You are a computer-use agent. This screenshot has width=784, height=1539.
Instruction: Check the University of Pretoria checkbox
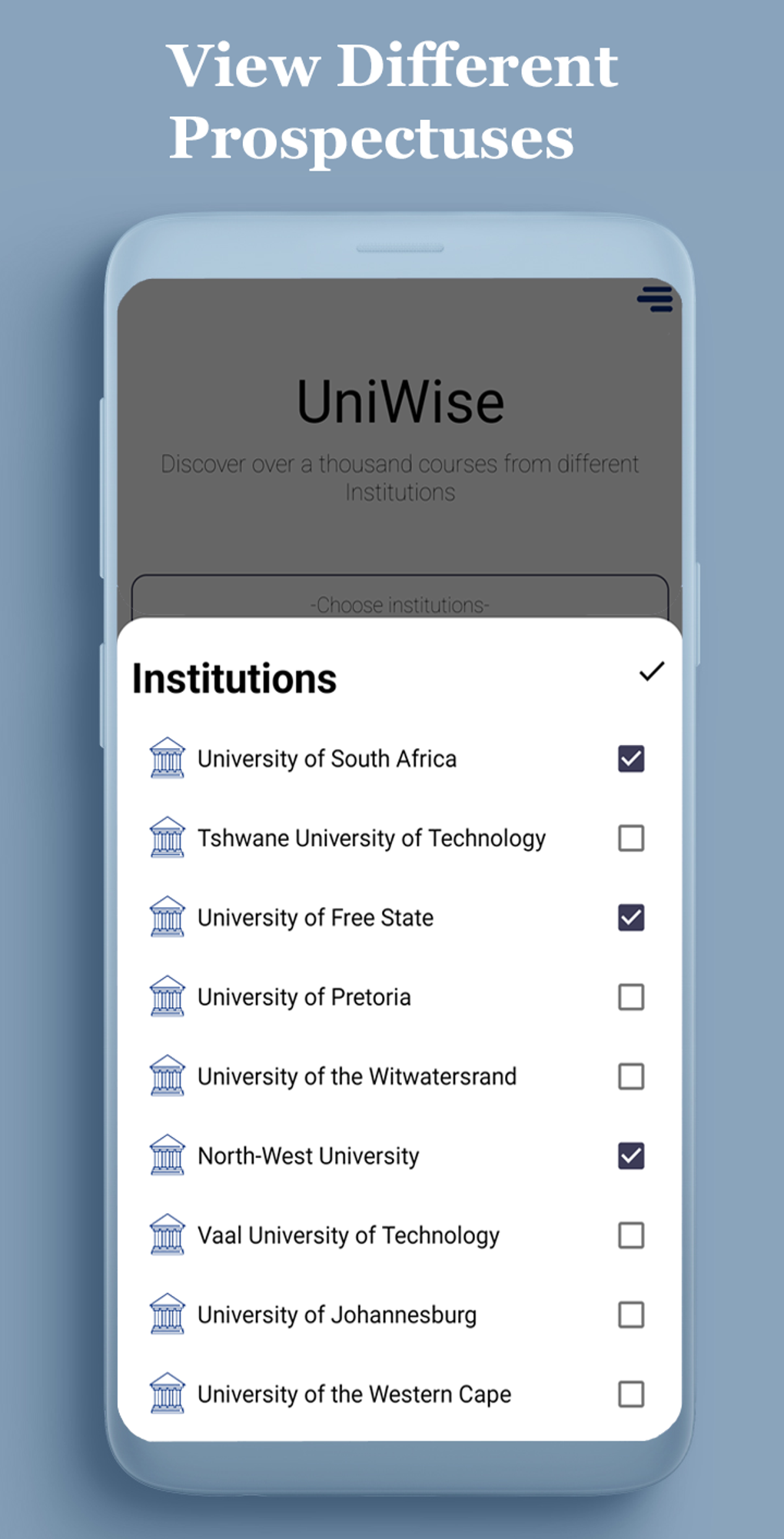click(x=630, y=996)
